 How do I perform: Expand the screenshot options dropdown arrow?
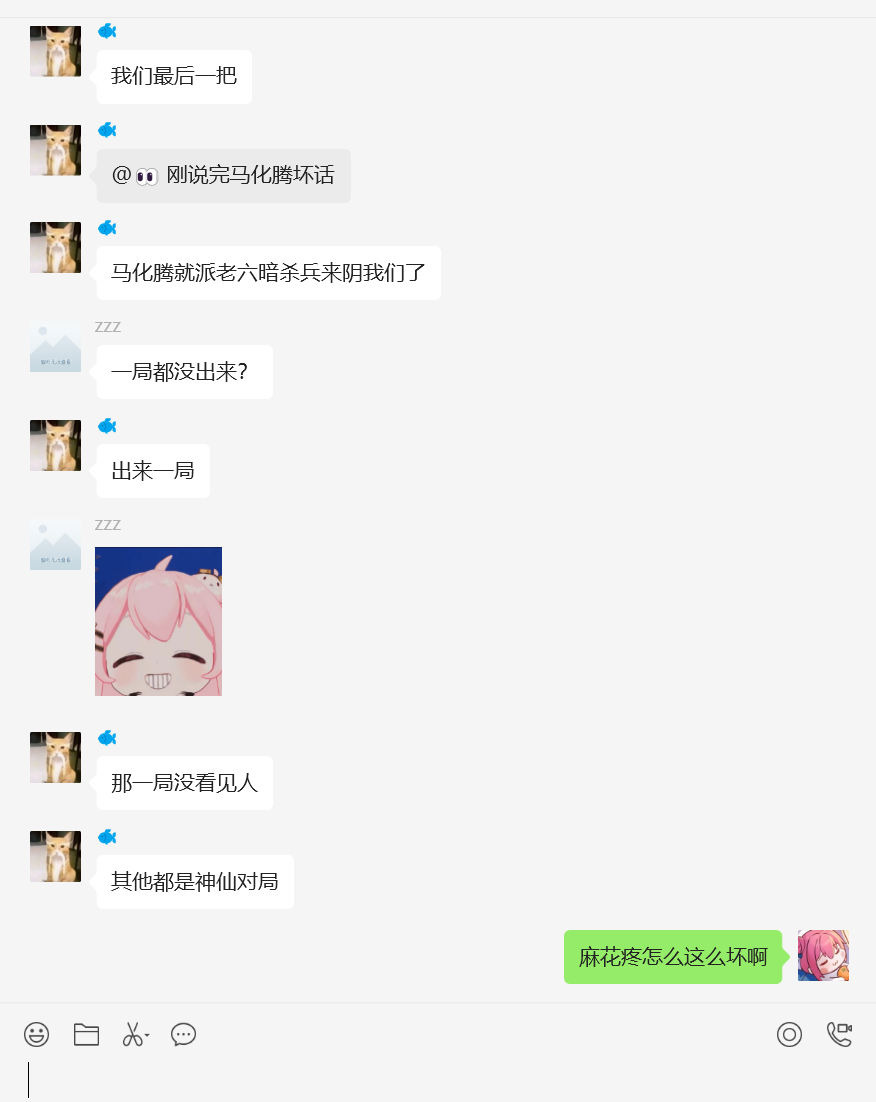[x=148, y=1035]
